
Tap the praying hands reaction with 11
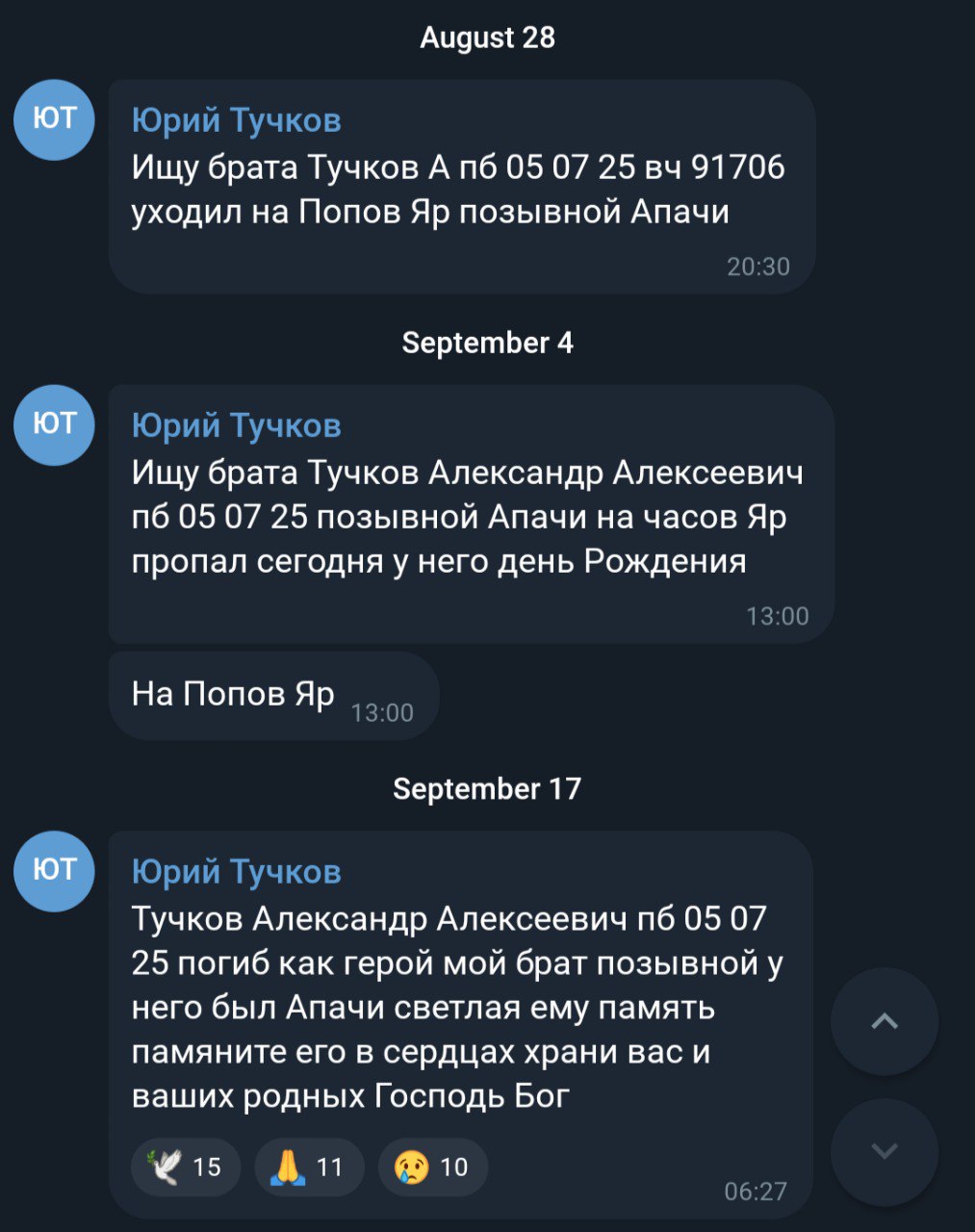pos(308,1167)
